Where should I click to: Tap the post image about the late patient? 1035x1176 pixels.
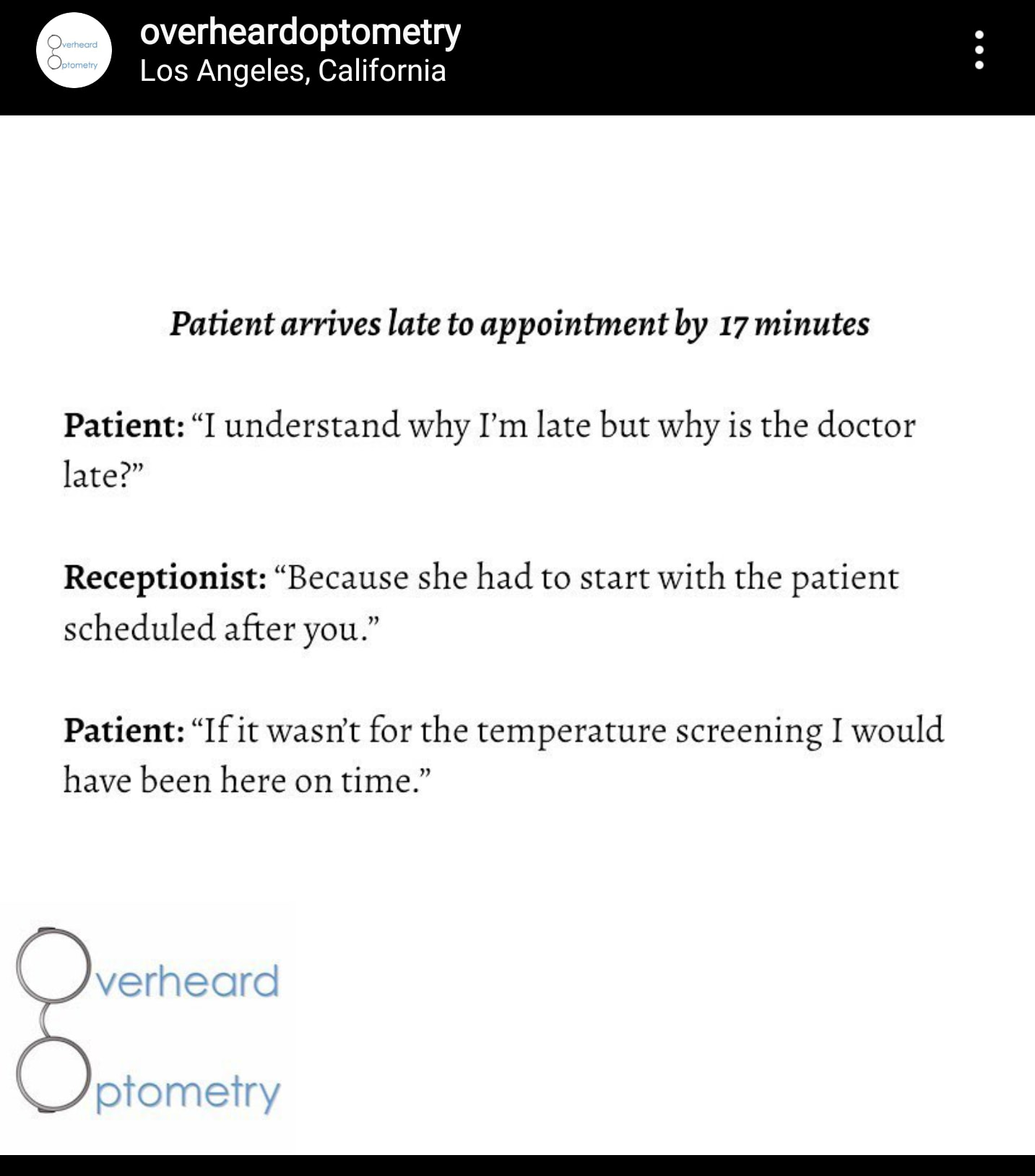click(x=517, y=635)
